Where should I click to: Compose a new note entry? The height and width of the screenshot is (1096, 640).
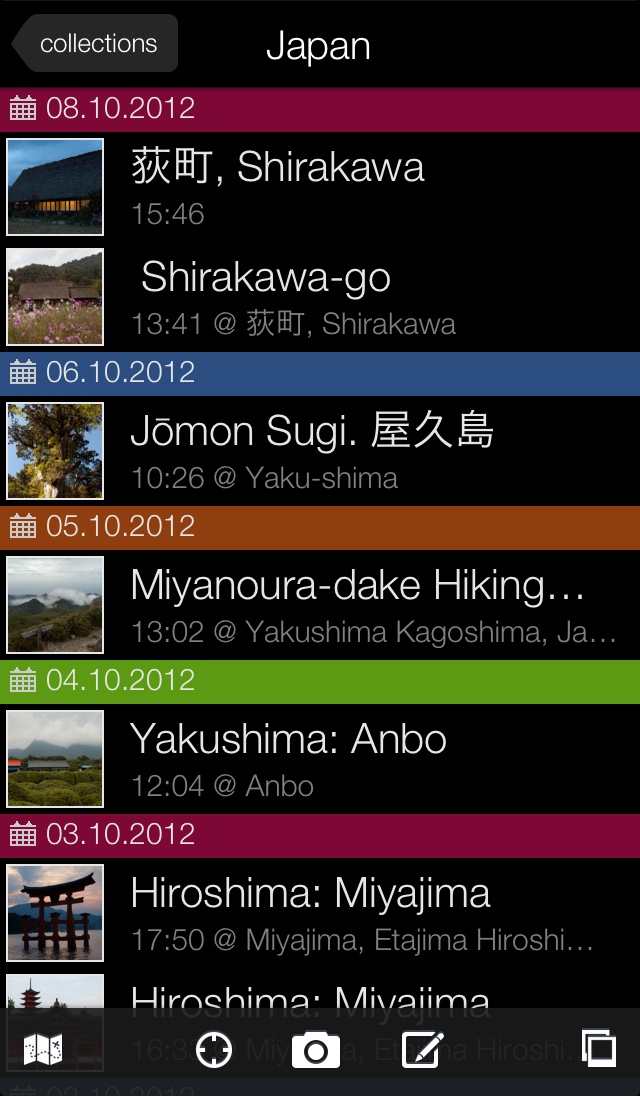[x=422, y=1050]
